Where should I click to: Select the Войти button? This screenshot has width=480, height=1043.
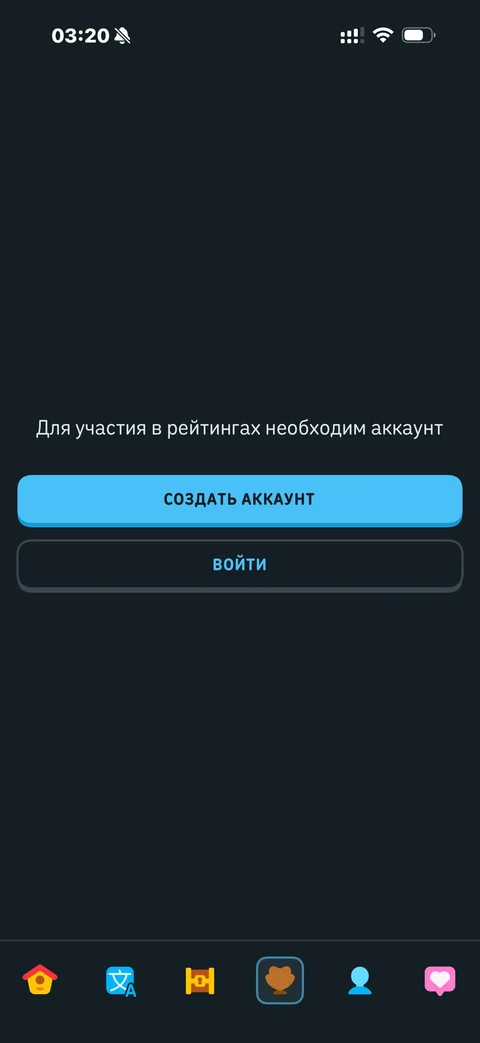[x=239, y=565]
